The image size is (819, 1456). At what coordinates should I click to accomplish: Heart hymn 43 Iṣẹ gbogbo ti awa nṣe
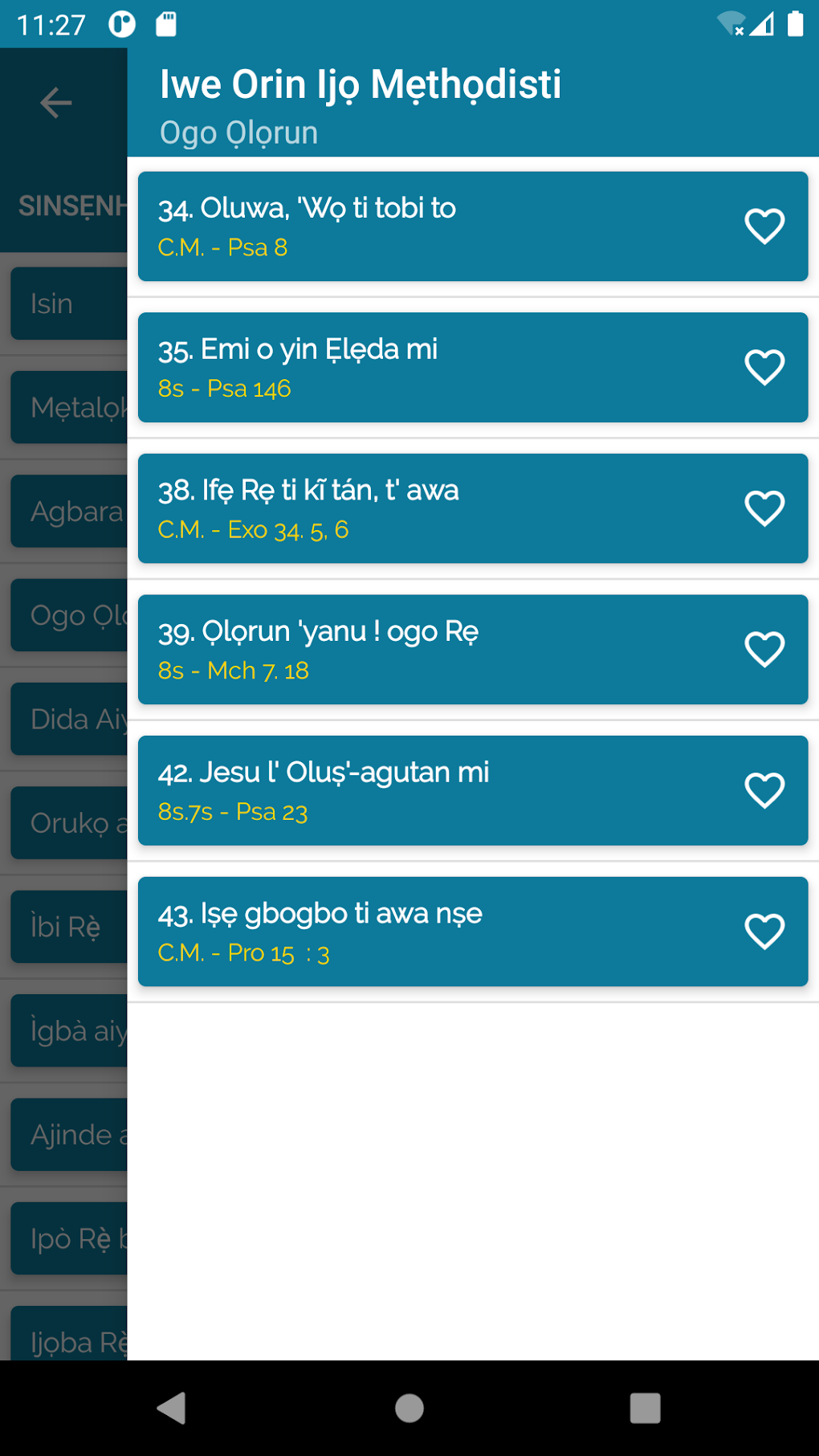click(764, 932)
